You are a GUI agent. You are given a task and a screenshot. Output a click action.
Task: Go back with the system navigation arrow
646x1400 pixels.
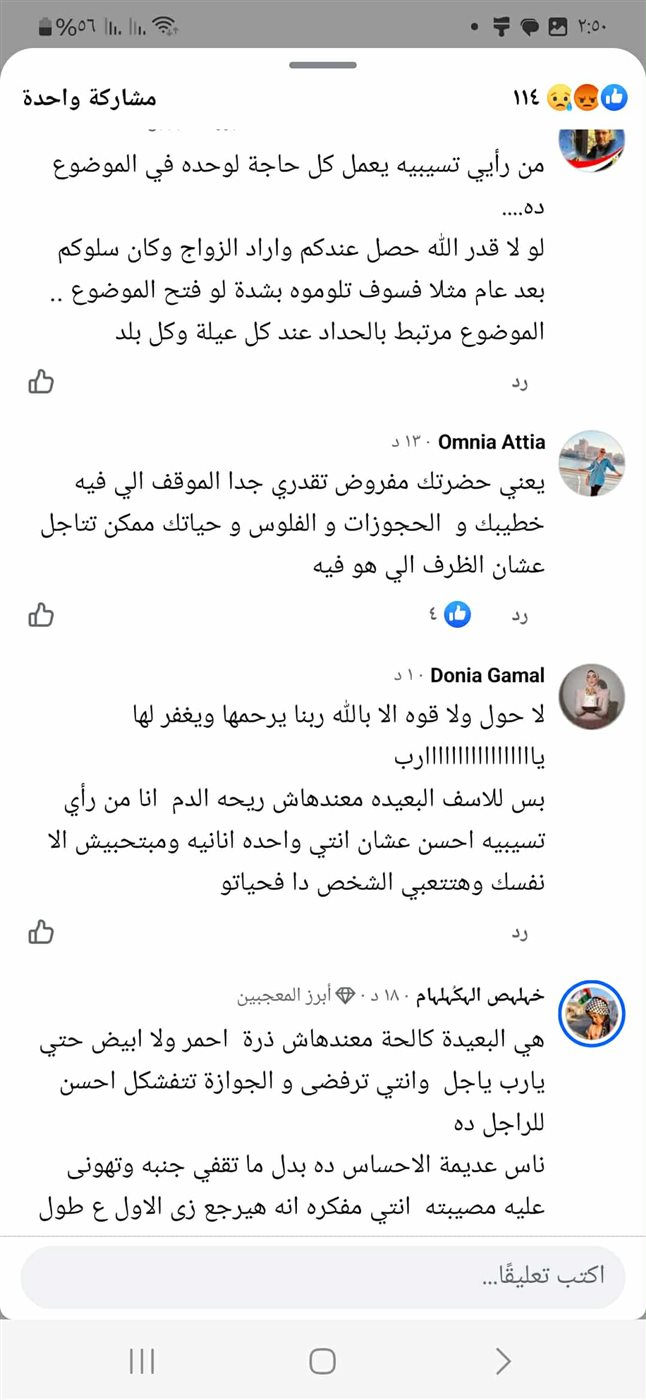coord(503,1361)
